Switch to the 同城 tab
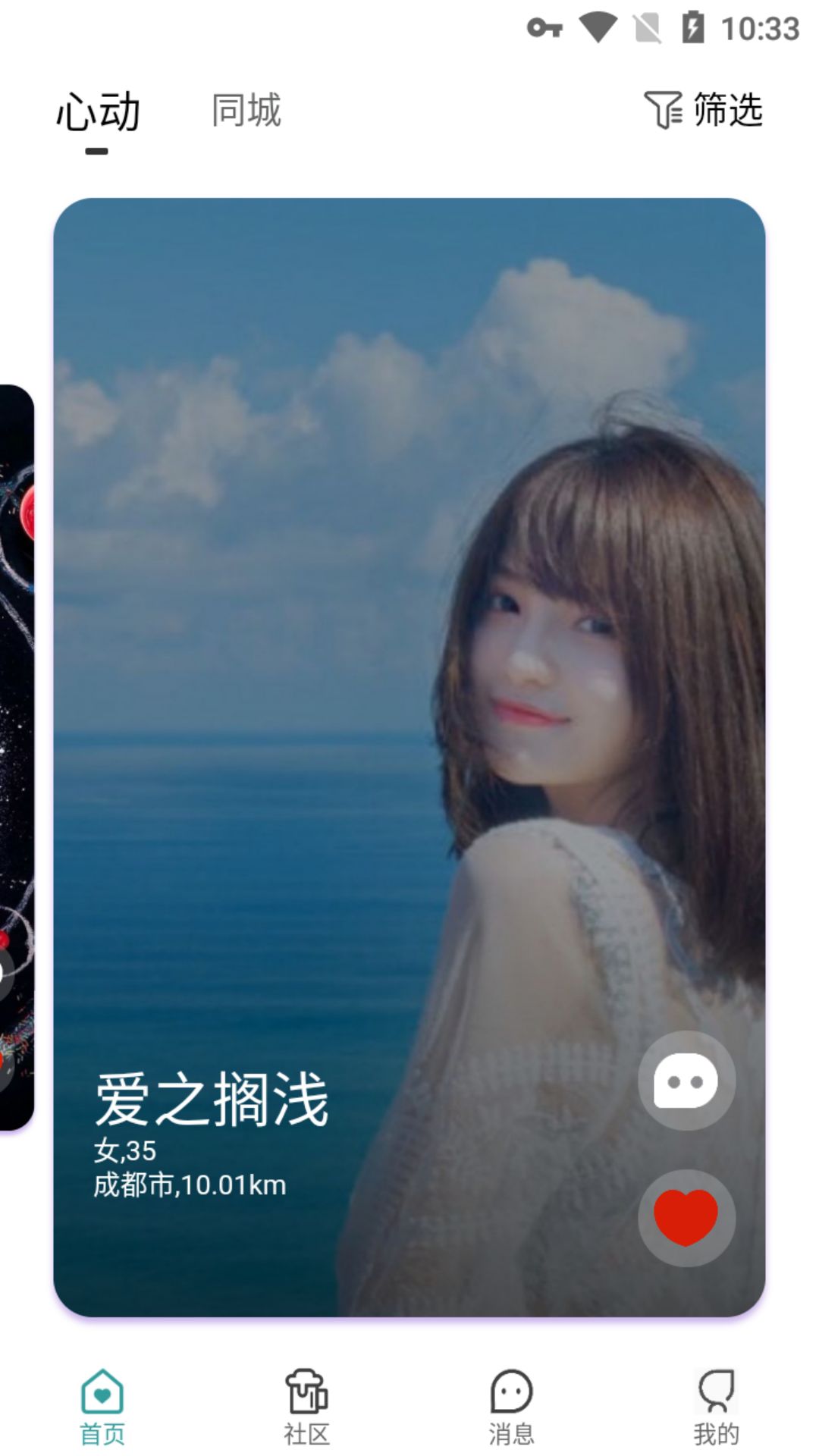Viewport: 819px width, 1456px height. click(246, 111)
